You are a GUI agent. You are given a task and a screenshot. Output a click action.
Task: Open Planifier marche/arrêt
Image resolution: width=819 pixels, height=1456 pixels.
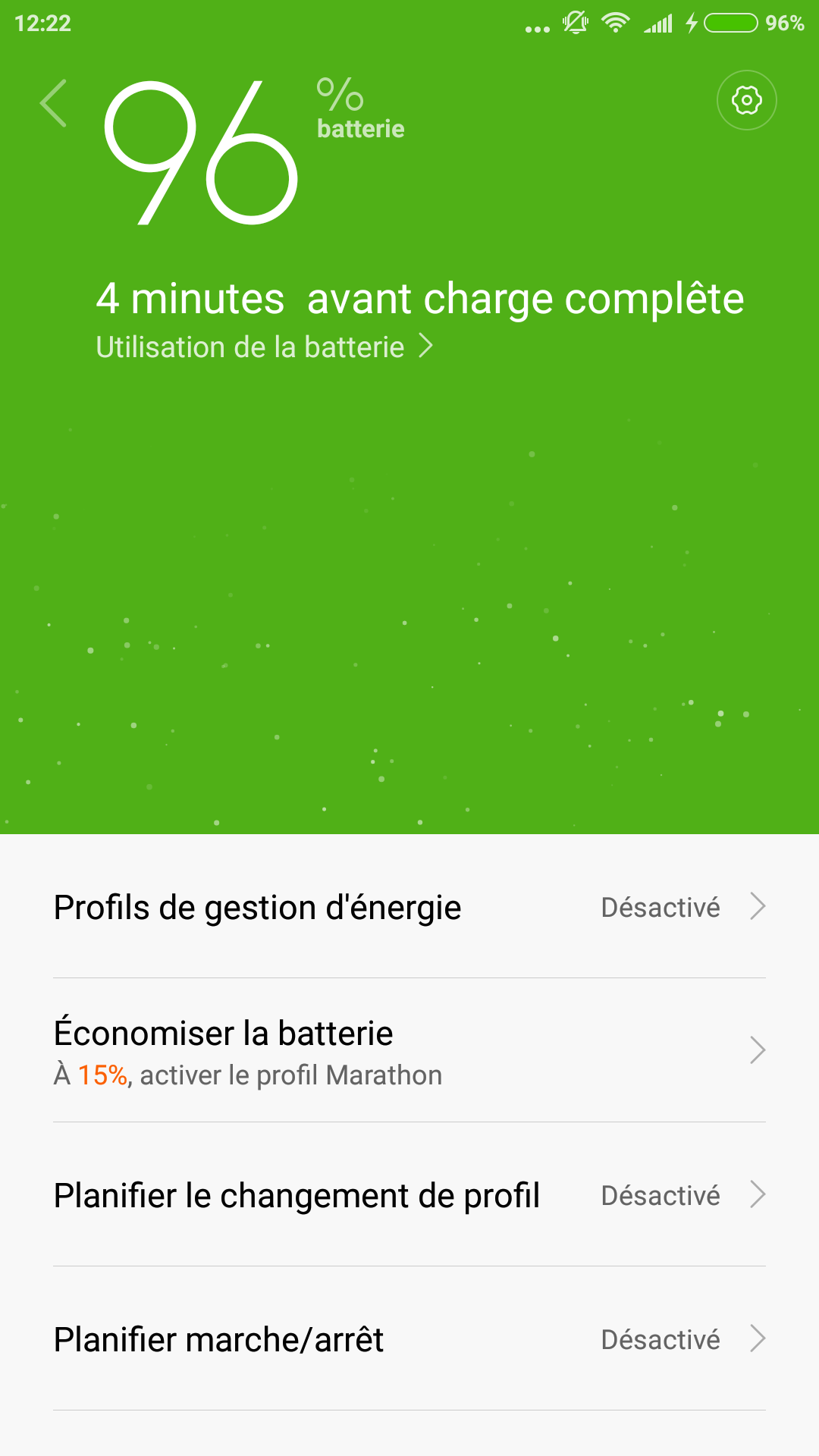pyautogui.click(x=409, y=1339)
